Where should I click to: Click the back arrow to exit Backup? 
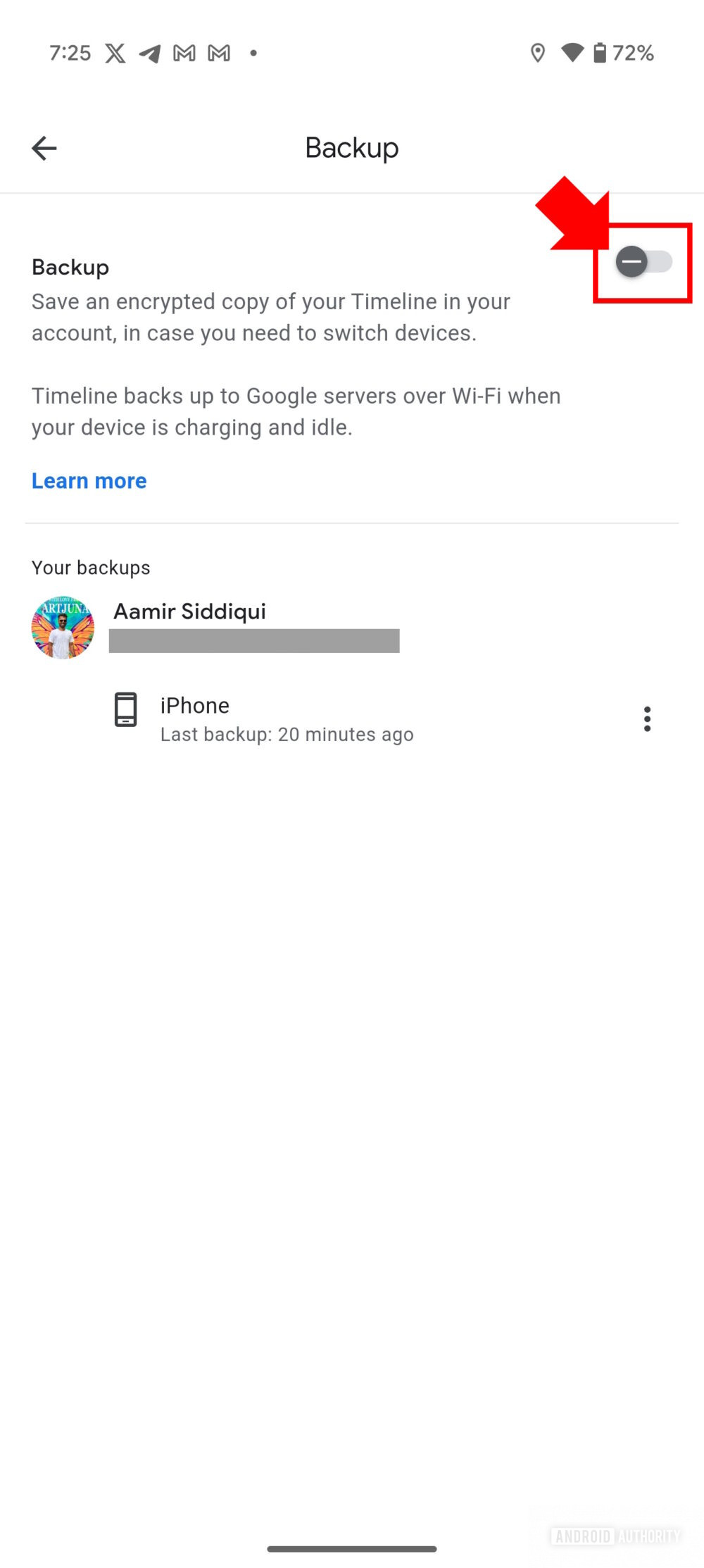[44, 148]
